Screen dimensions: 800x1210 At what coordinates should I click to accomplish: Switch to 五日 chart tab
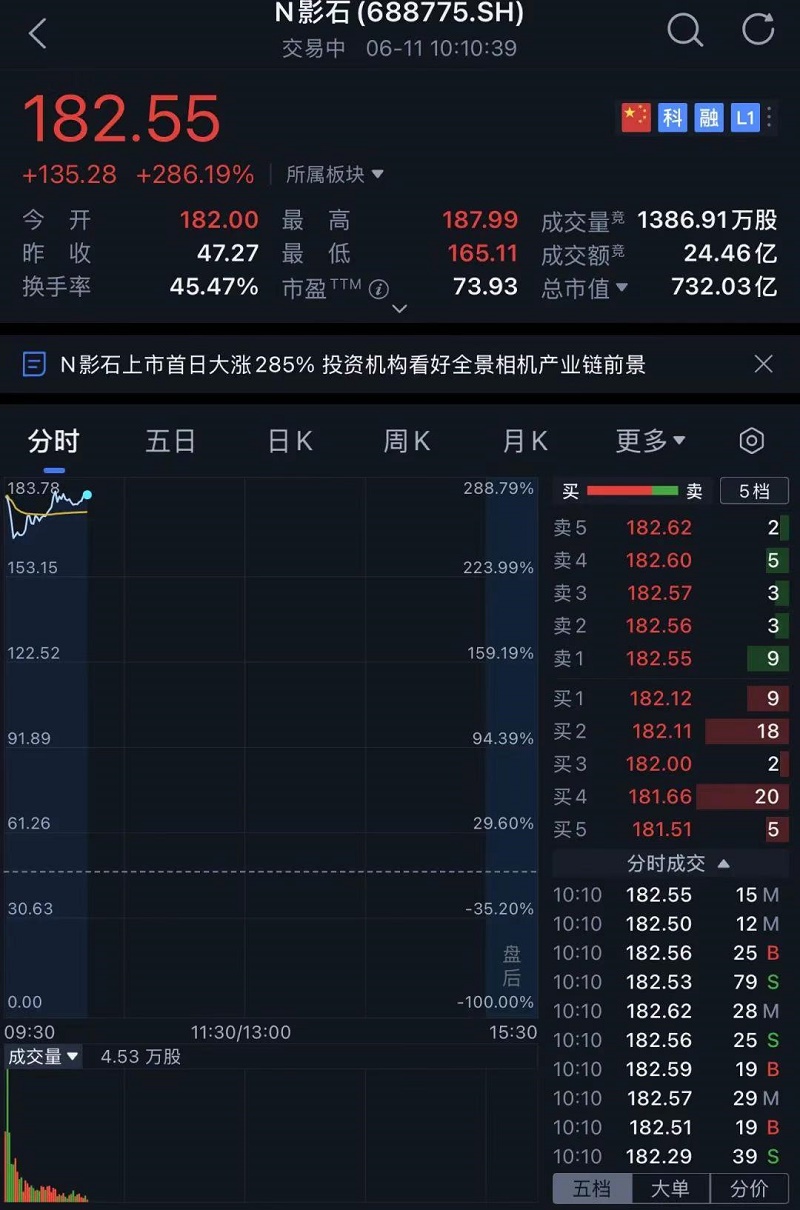coord(170,441)
